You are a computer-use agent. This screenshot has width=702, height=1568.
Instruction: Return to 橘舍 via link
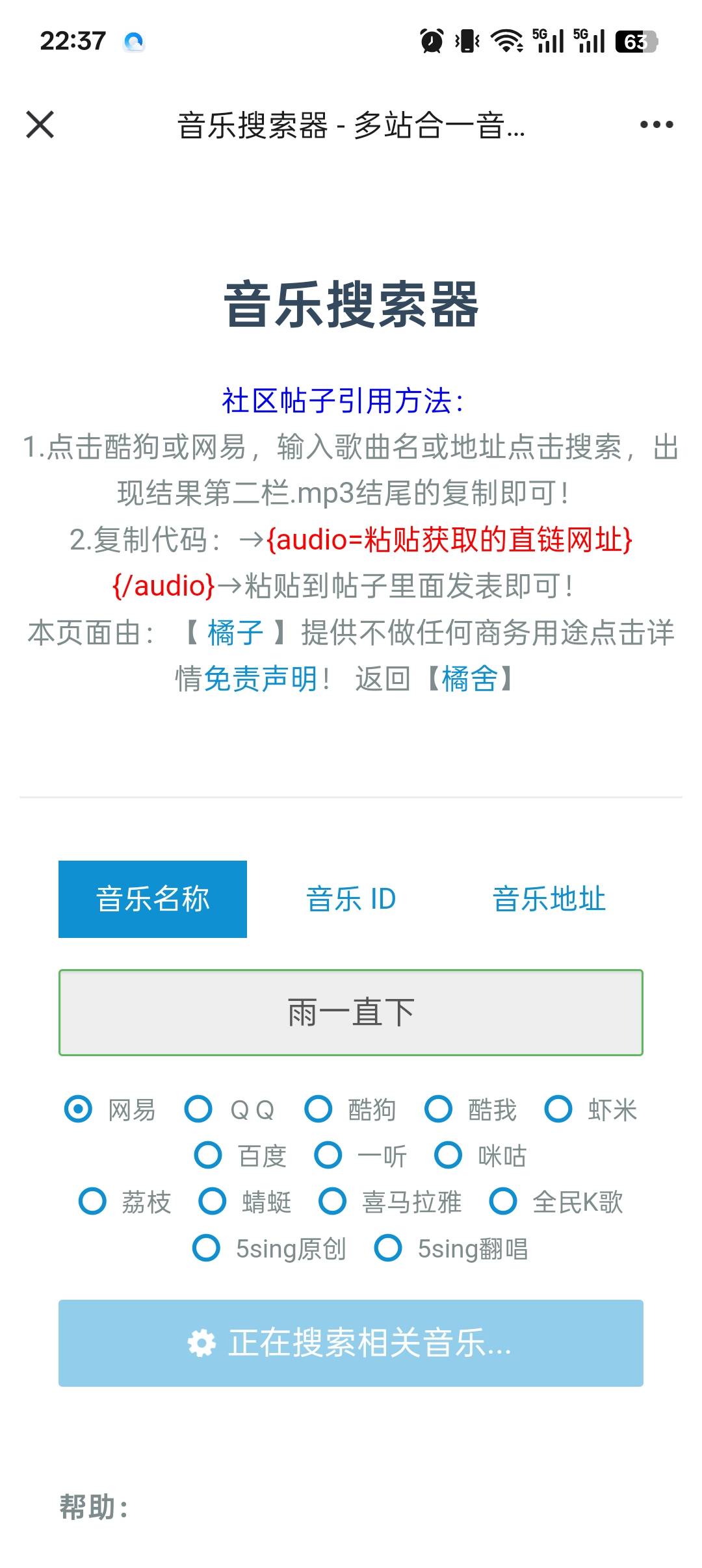click(469, 679)
